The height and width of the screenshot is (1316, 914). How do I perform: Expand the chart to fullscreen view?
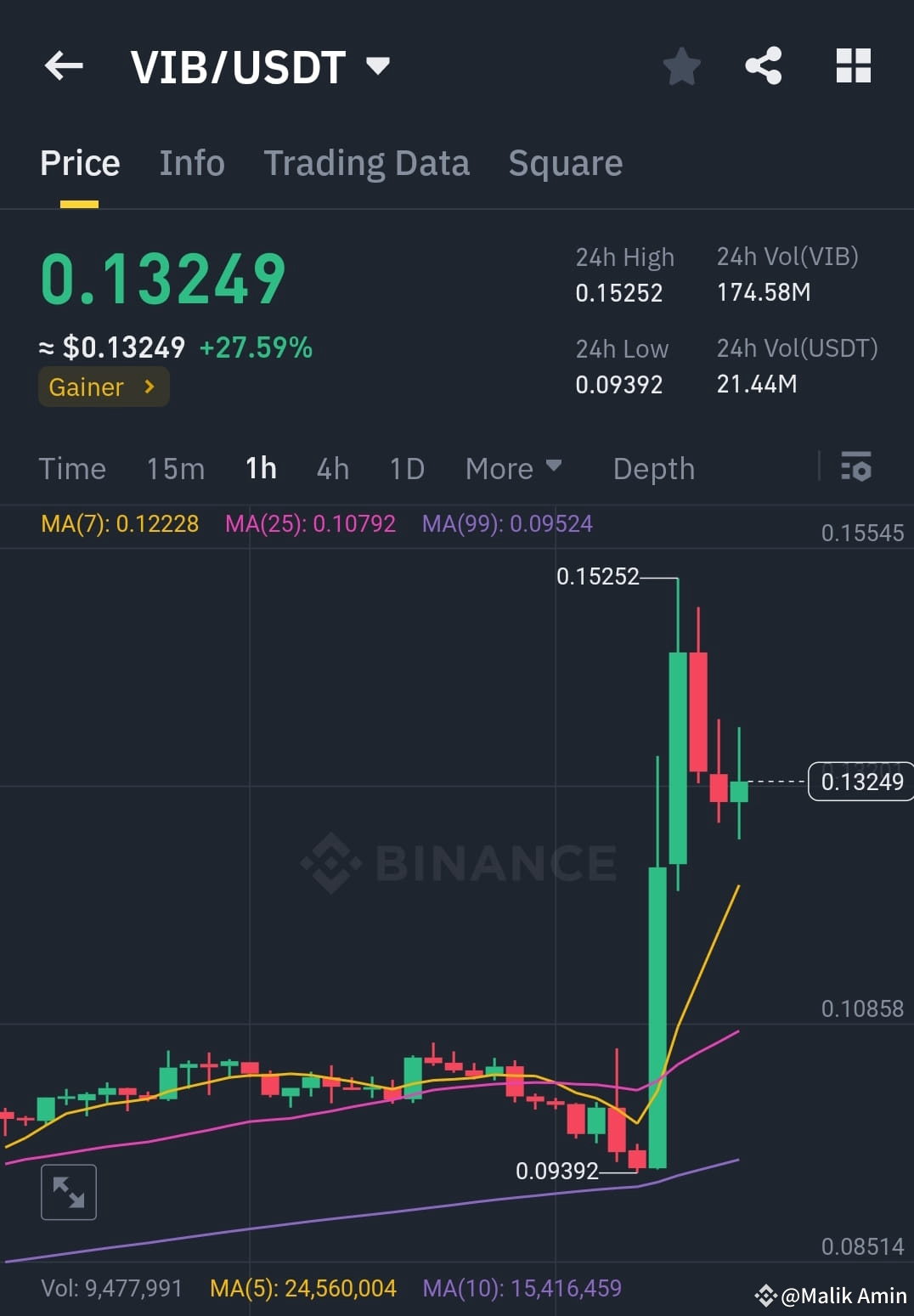(x=68, y=1191)
